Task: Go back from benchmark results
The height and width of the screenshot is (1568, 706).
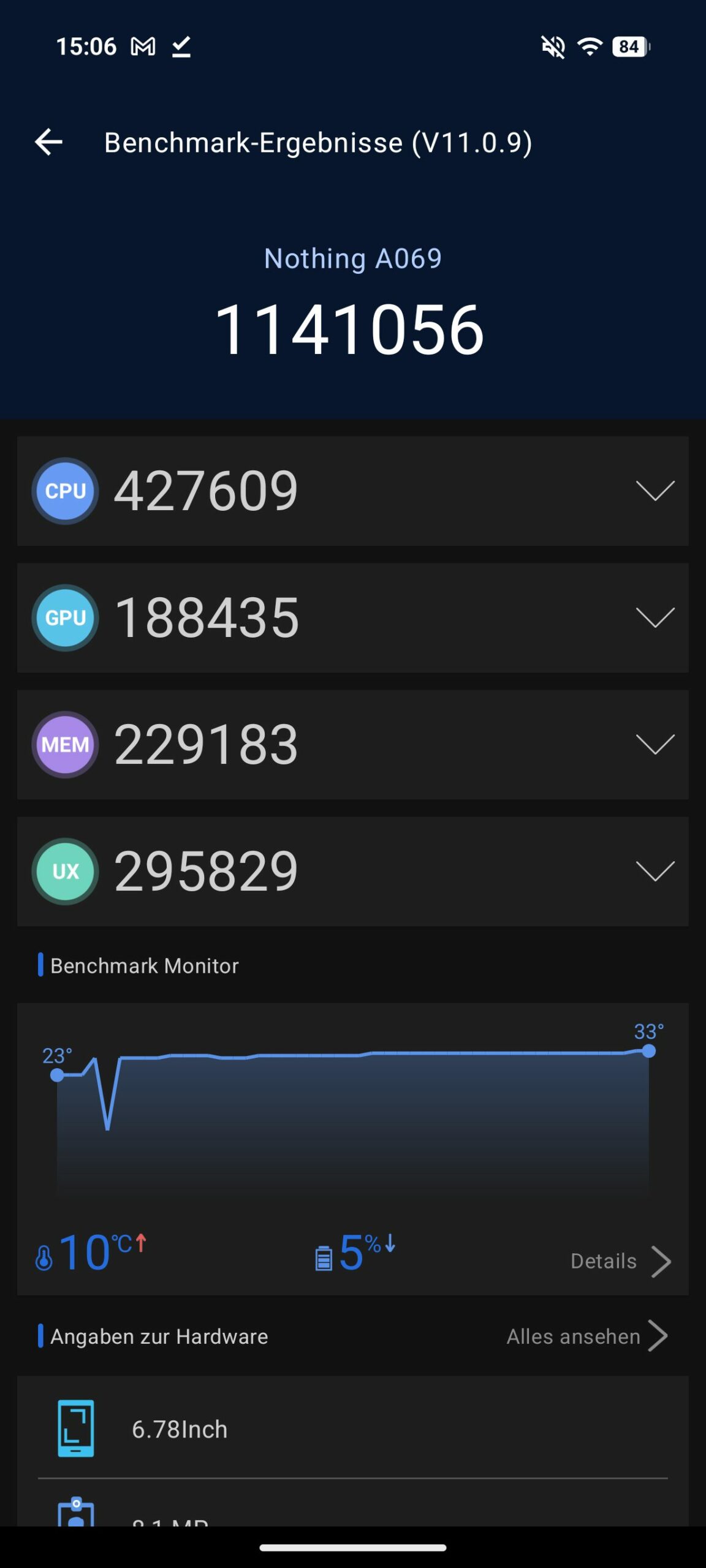Action: 49,142
